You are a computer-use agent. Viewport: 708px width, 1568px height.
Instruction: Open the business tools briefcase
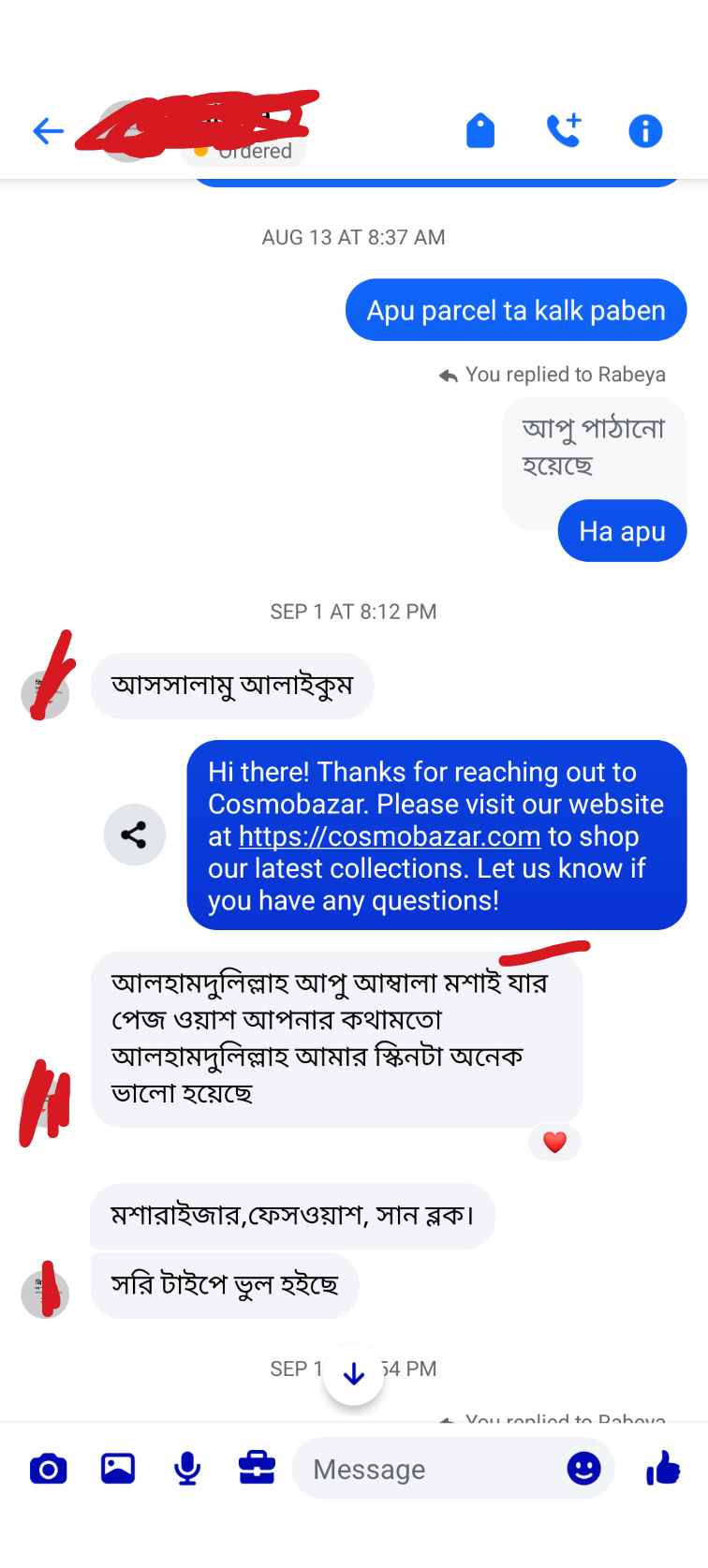[257, 1469]
